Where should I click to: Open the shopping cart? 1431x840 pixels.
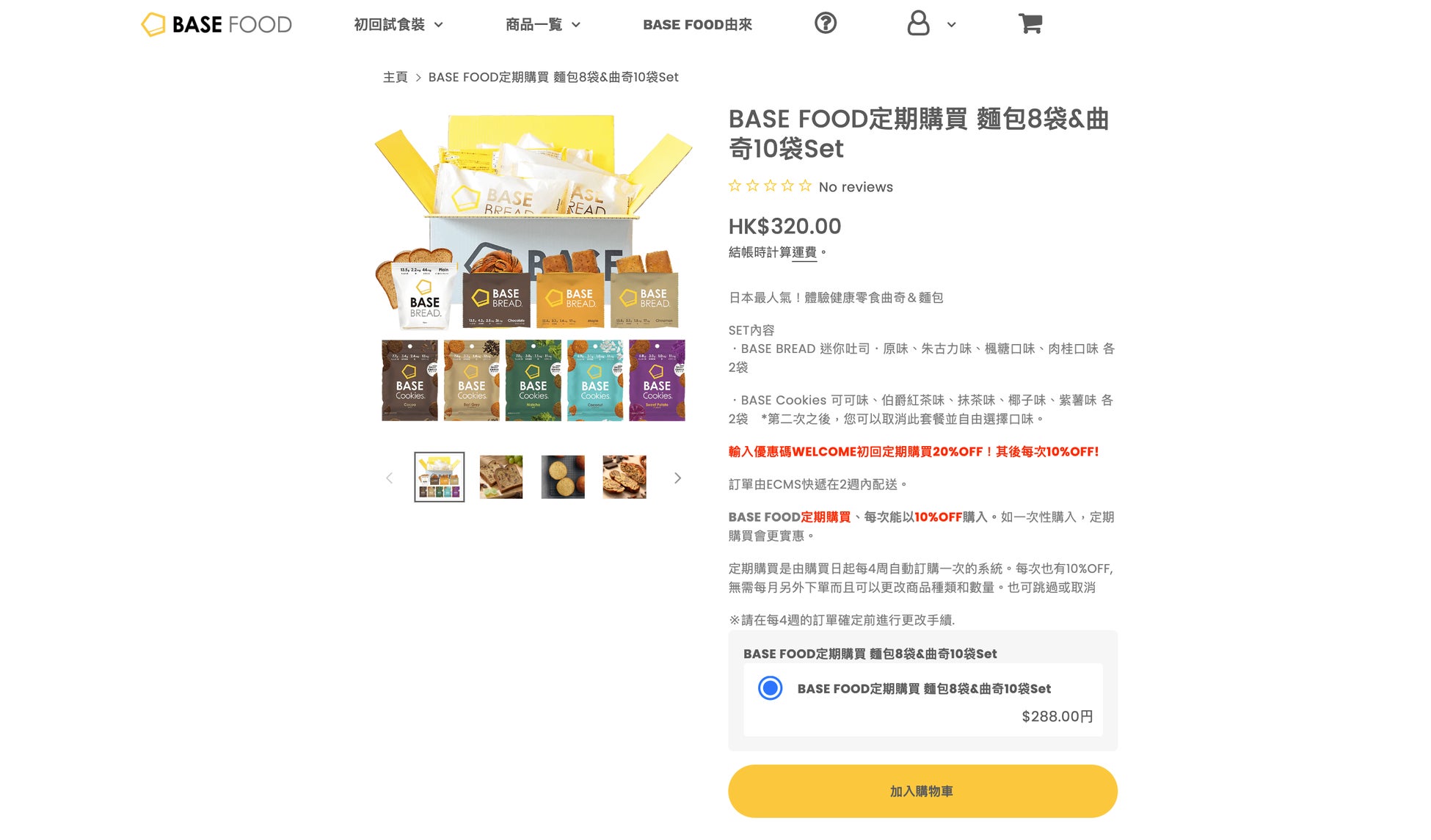(x=1030, y=23)
